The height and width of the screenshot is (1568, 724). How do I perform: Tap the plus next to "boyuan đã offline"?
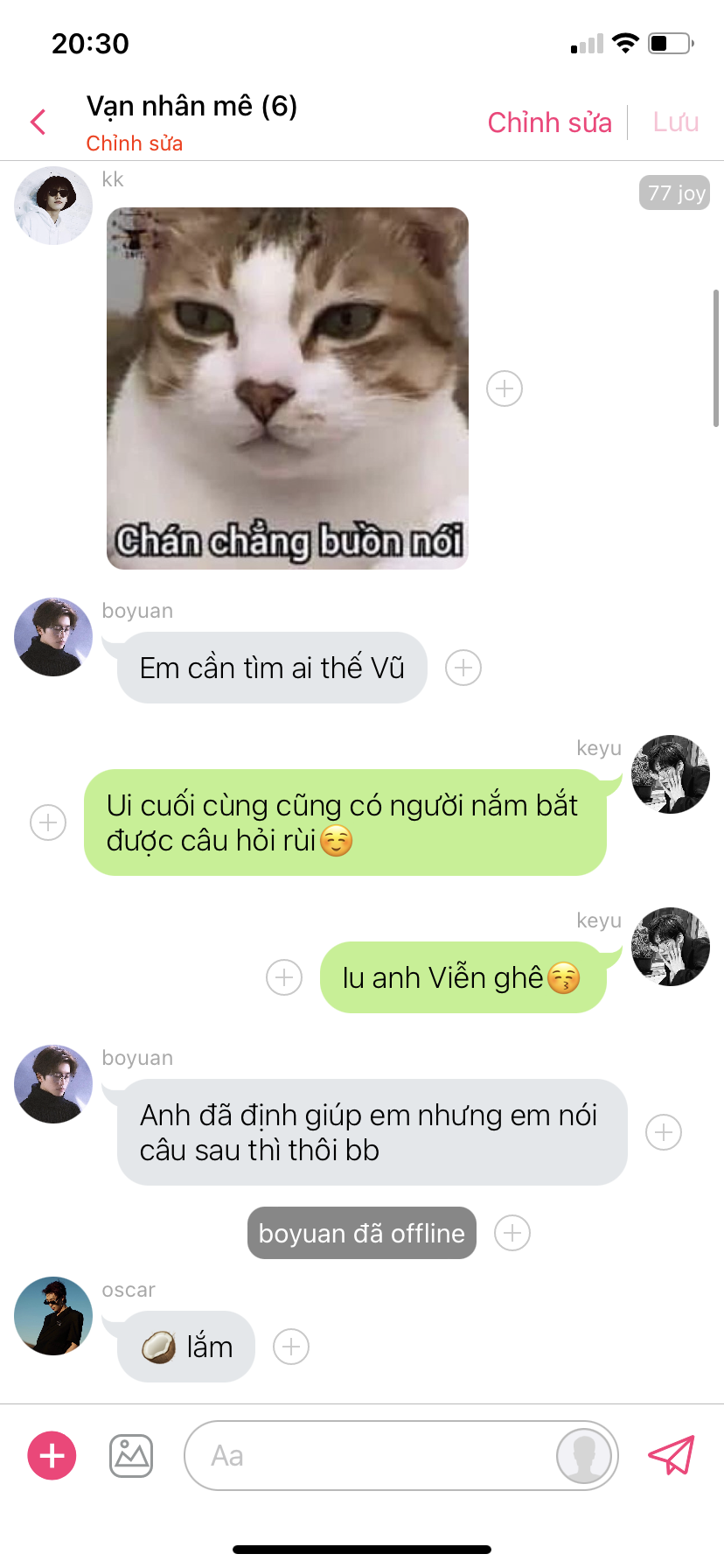(512, 1233)
